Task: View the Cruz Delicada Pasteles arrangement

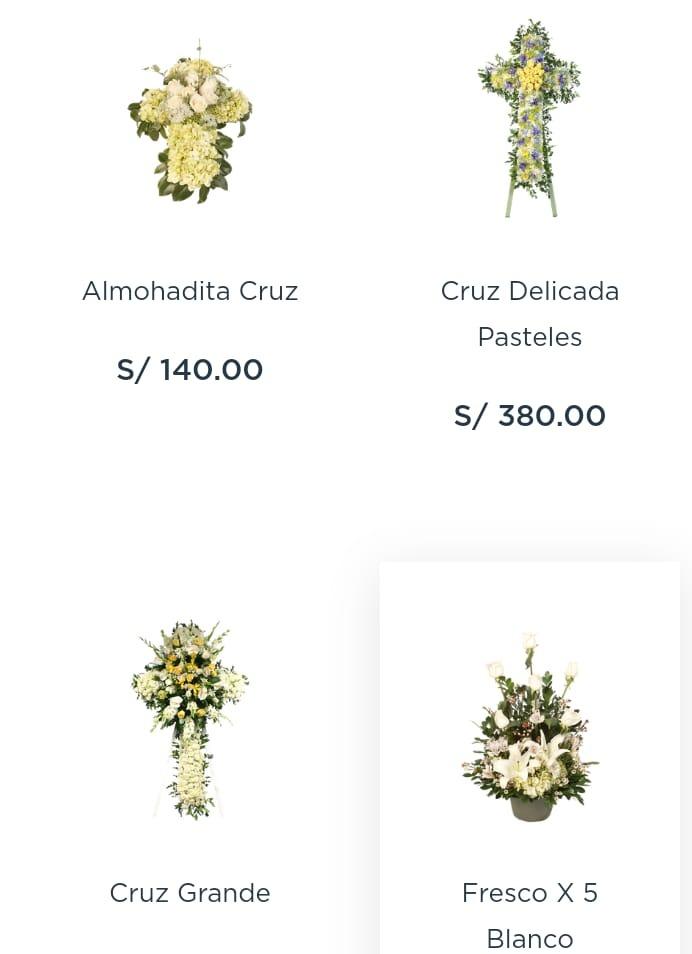Action: pos(529,313)
